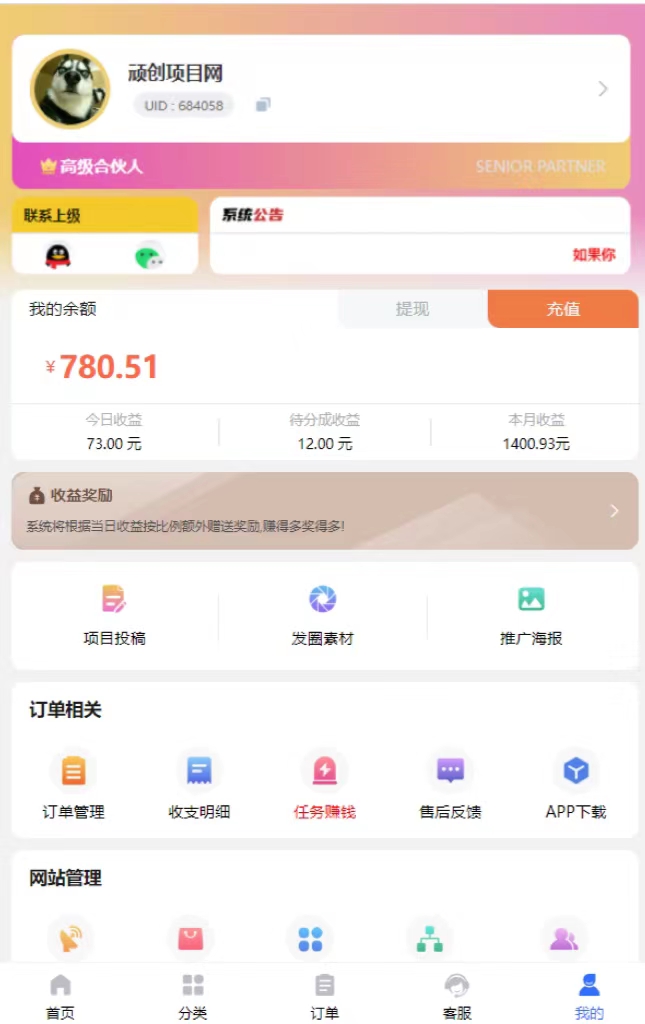
Task: Go to the 订单 tab
Action: pos(325,996)
